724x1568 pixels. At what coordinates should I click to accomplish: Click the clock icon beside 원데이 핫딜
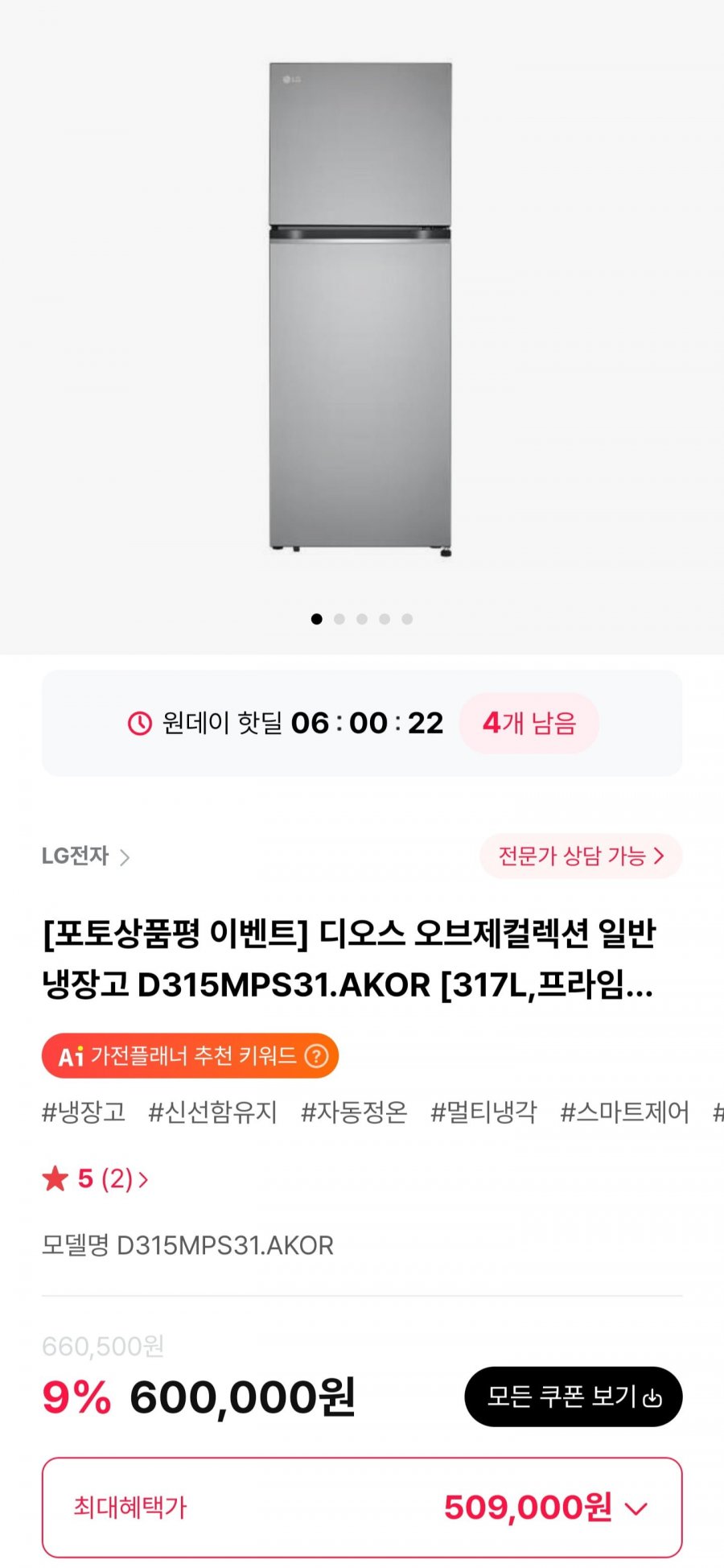[137, 724]
